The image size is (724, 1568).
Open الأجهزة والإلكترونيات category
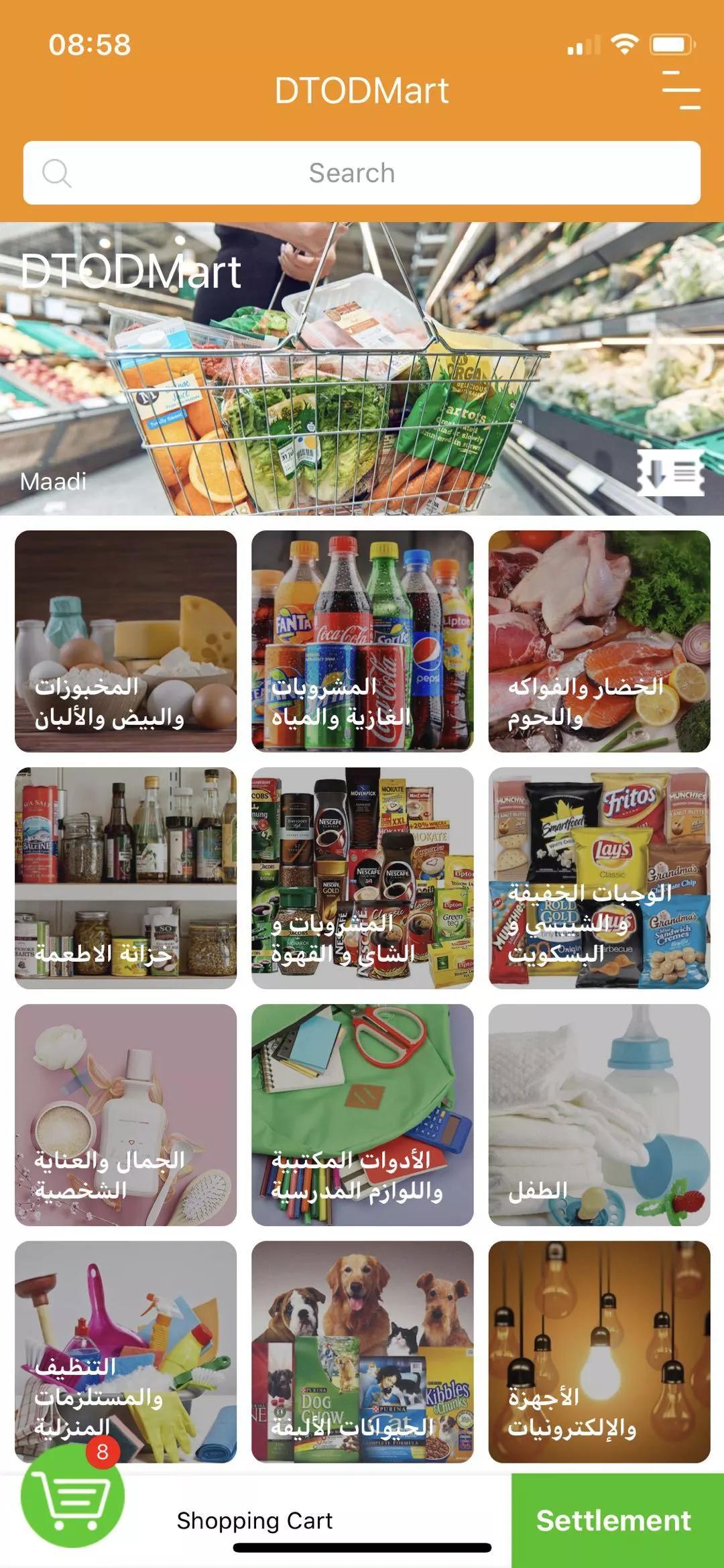coord(599,1351)
